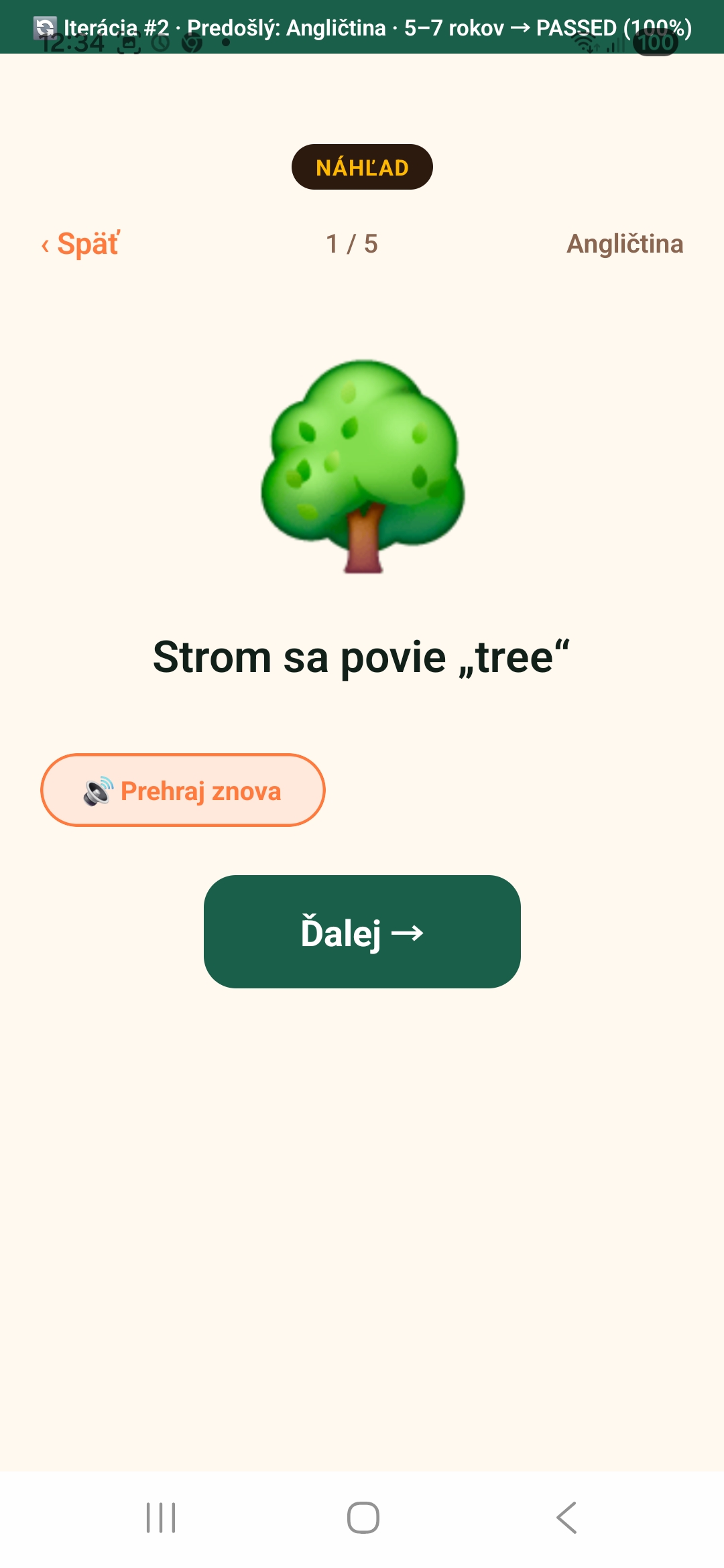Image resolution: width=724 pixels, height=1568 pixels.
Task: Go back using the Späť link
Action: (x=80, y=244)
